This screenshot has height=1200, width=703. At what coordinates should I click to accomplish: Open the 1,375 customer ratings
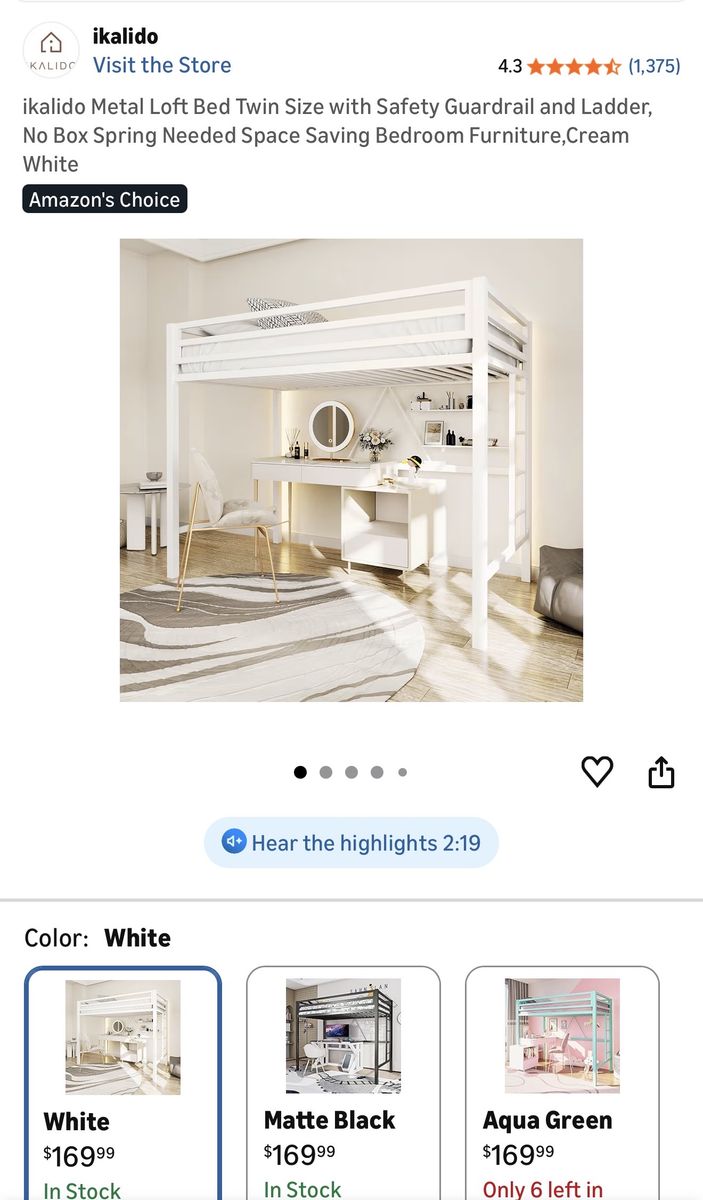(x=654, y=66)
